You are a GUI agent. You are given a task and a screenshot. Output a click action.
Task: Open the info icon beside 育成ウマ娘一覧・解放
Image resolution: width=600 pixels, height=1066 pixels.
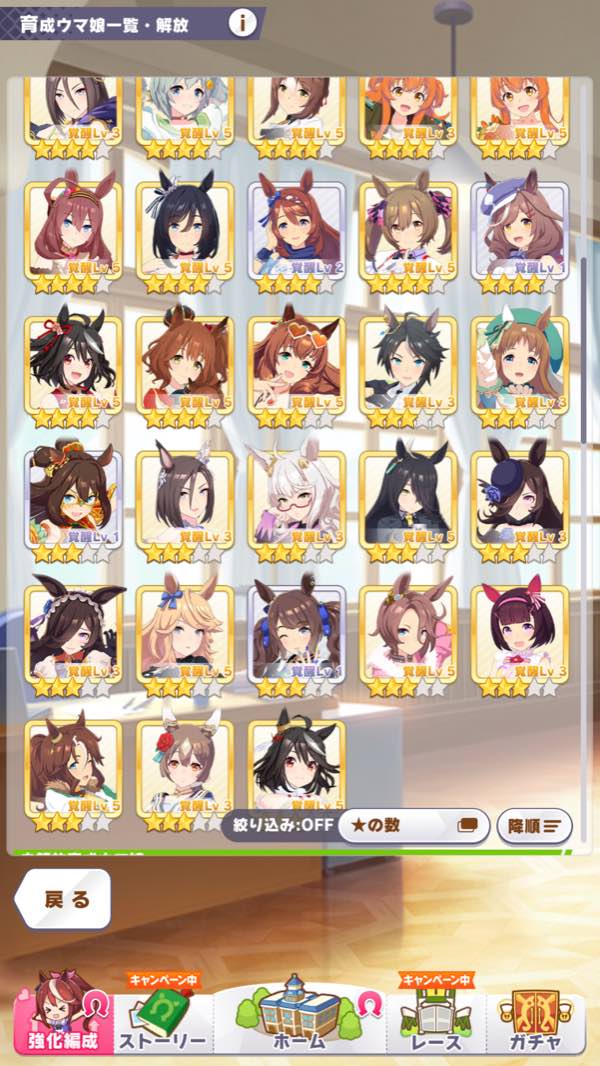[x=241, y=22]
